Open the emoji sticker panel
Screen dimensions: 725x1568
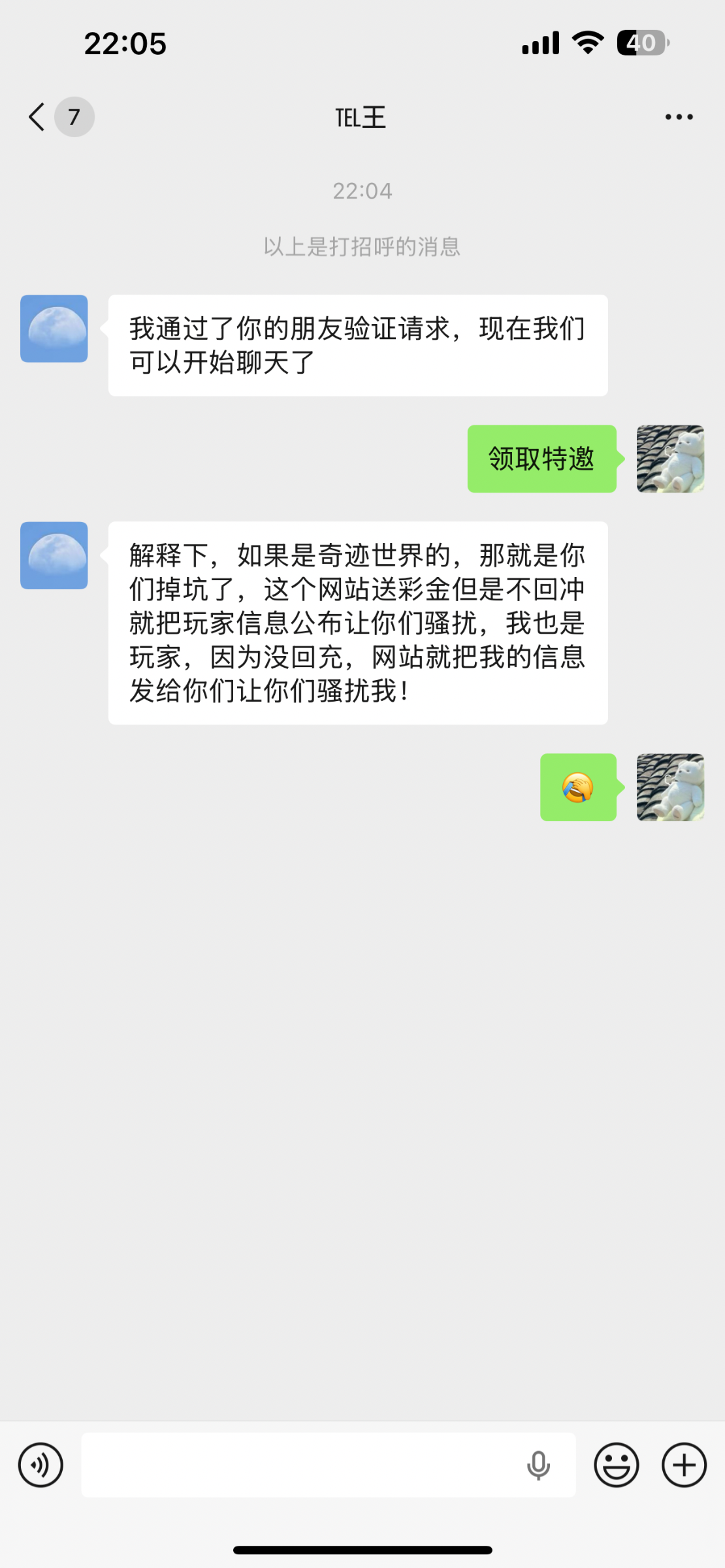coord(616,1465)
